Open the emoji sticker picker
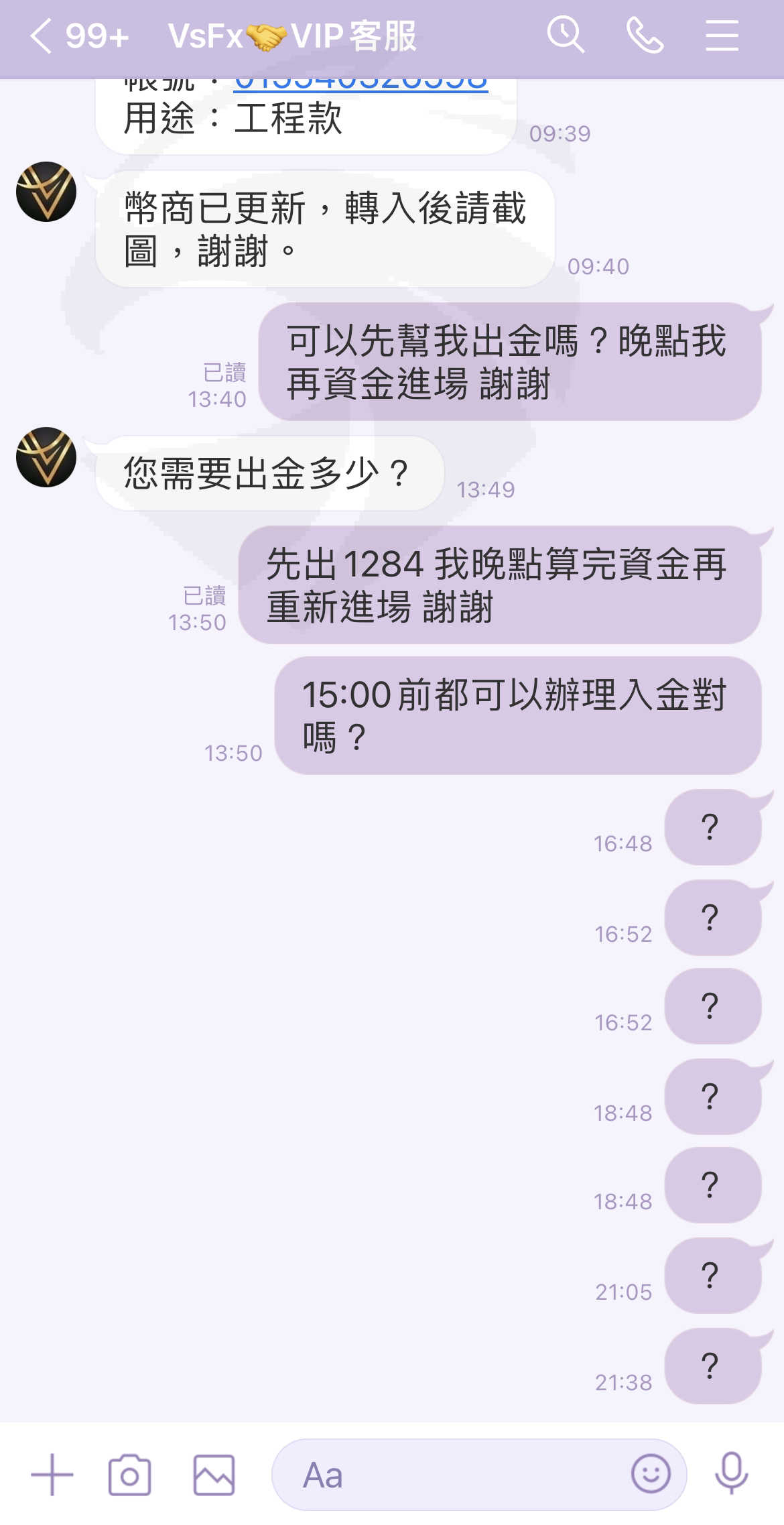 tap(651, 1474)
